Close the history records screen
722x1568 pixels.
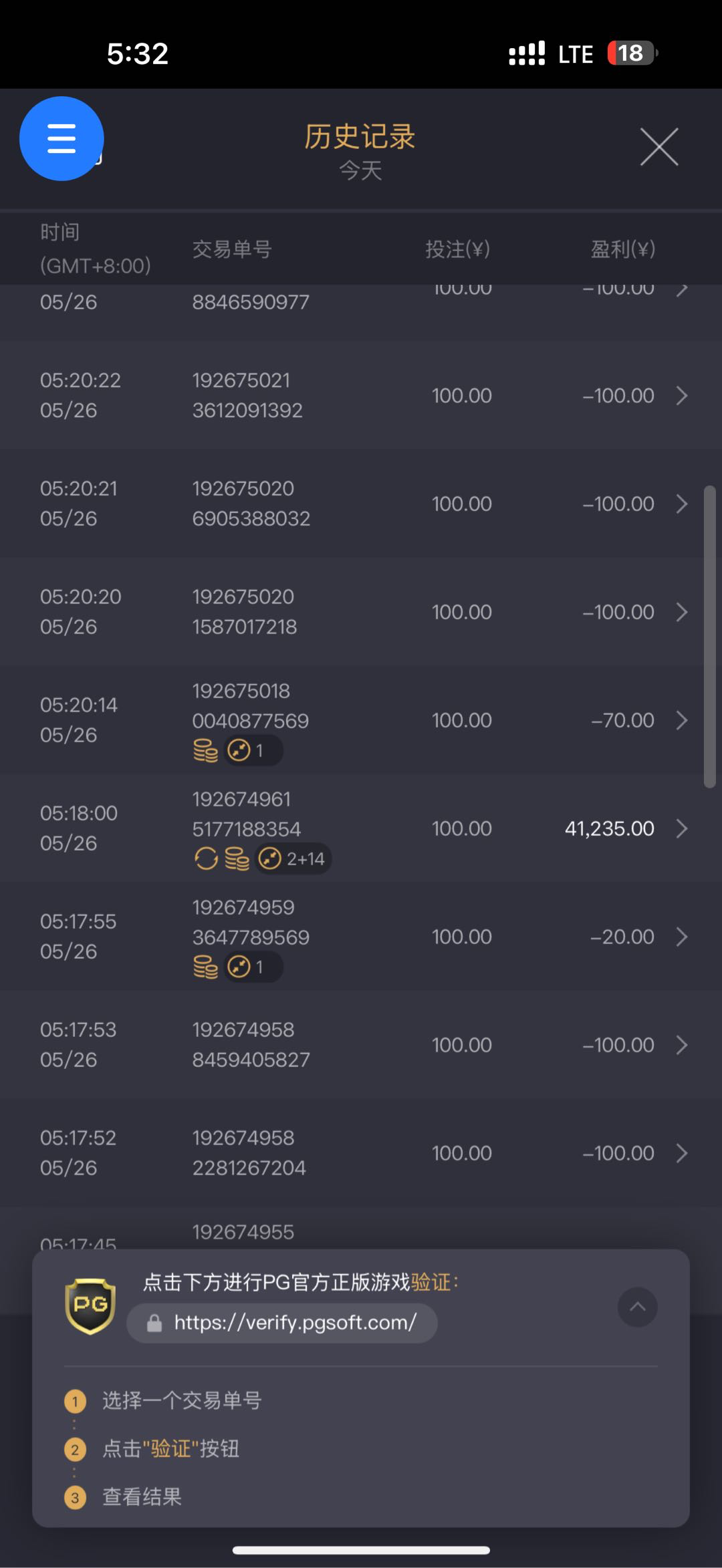tap(659, 146)
